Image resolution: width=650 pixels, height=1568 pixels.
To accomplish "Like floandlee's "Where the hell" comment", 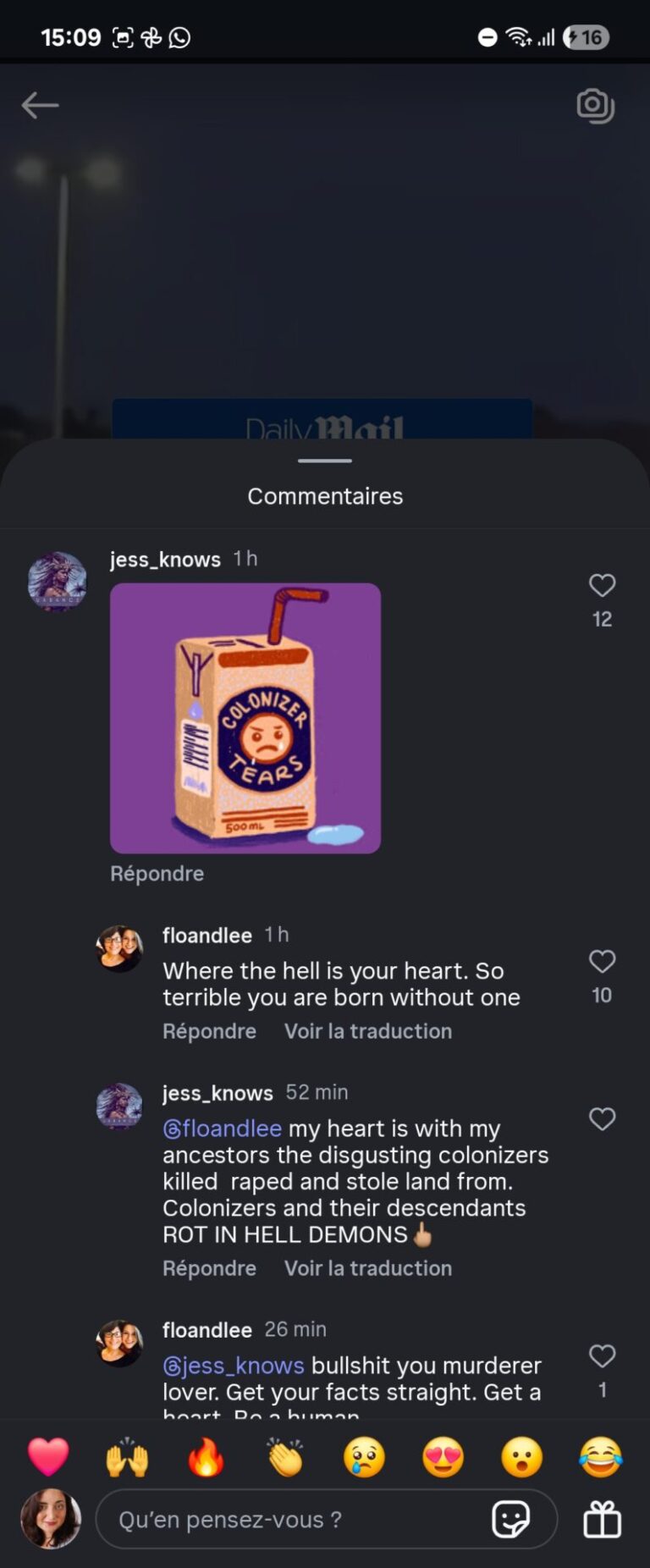I will coord(602,961).
